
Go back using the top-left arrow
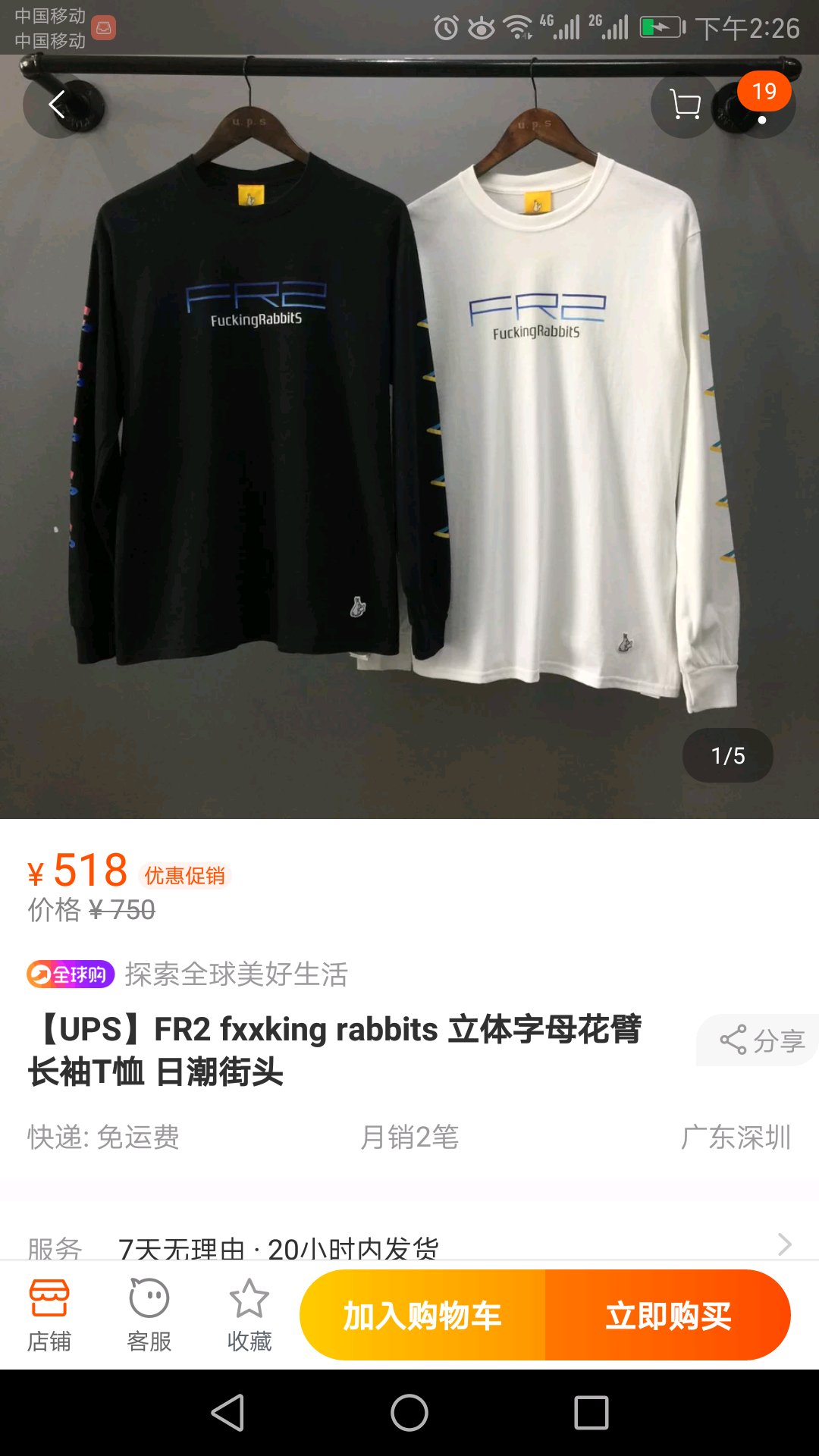[57, 105]
